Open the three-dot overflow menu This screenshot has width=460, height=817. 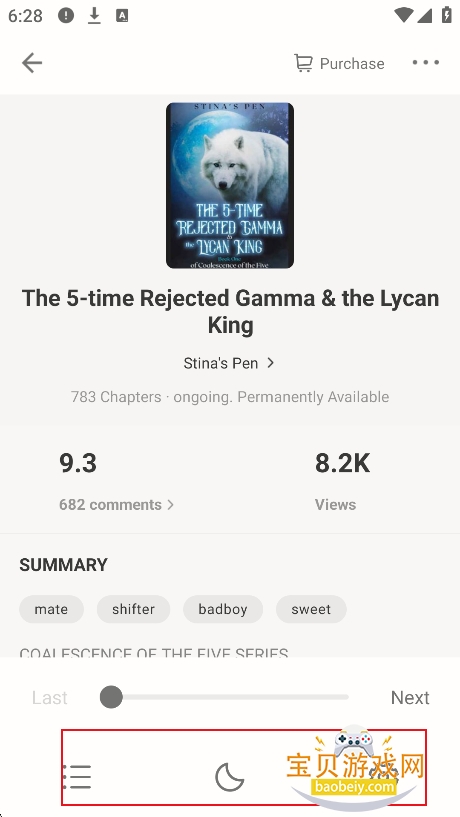pyautogui.click(x=426, y=63)
